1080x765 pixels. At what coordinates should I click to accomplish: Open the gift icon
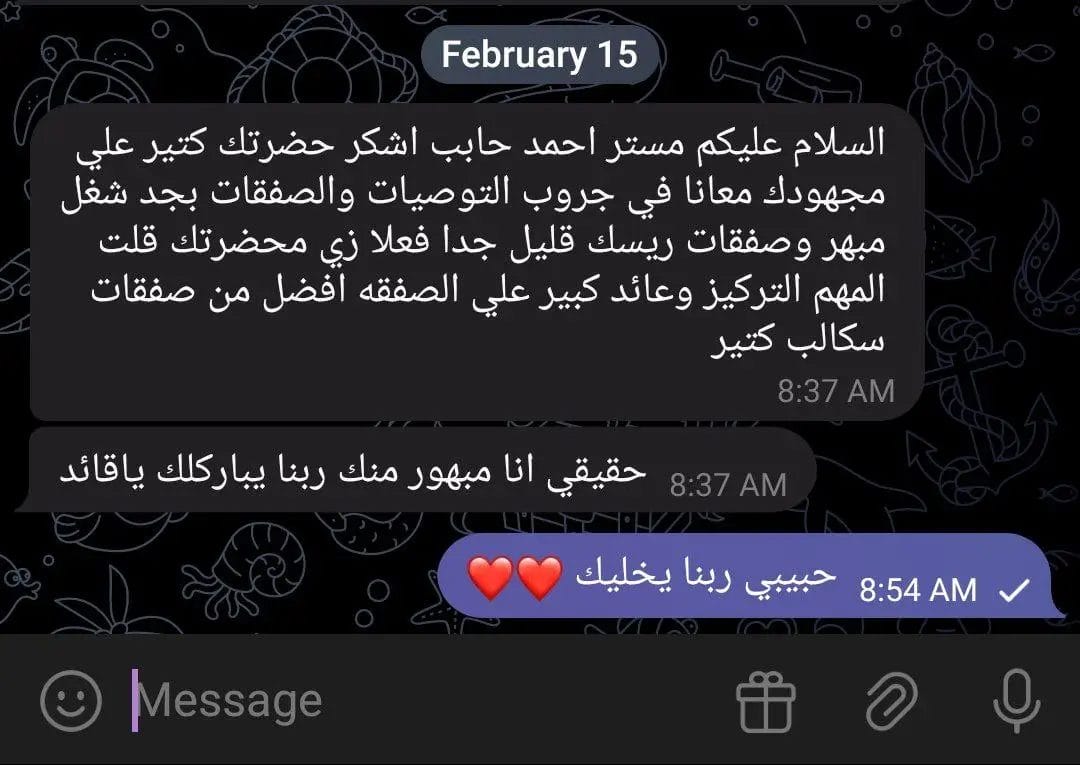pos(766,701)
